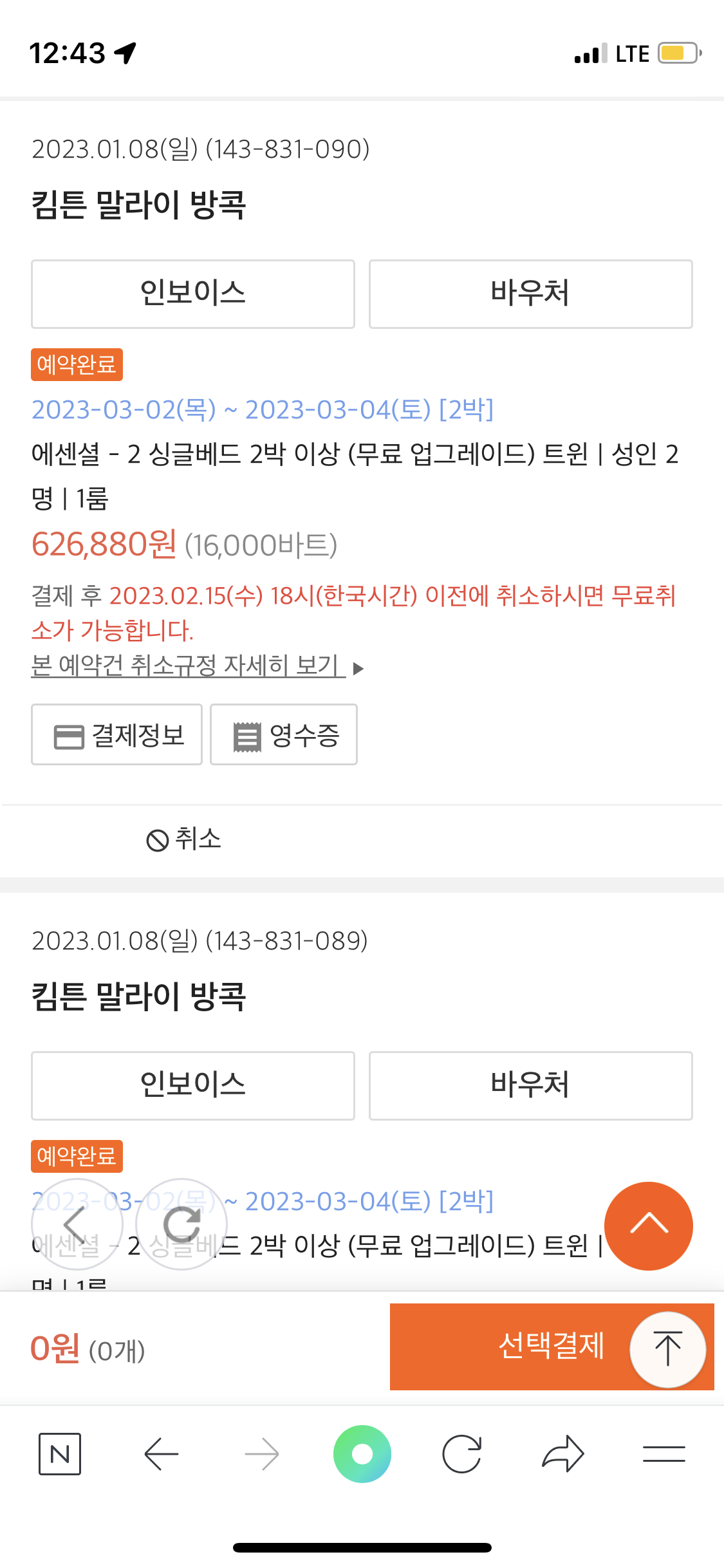Screen dimensions: 724x1568
Task: Jump to page top with arrow-to-line button
Action: tap(667, 1349)
